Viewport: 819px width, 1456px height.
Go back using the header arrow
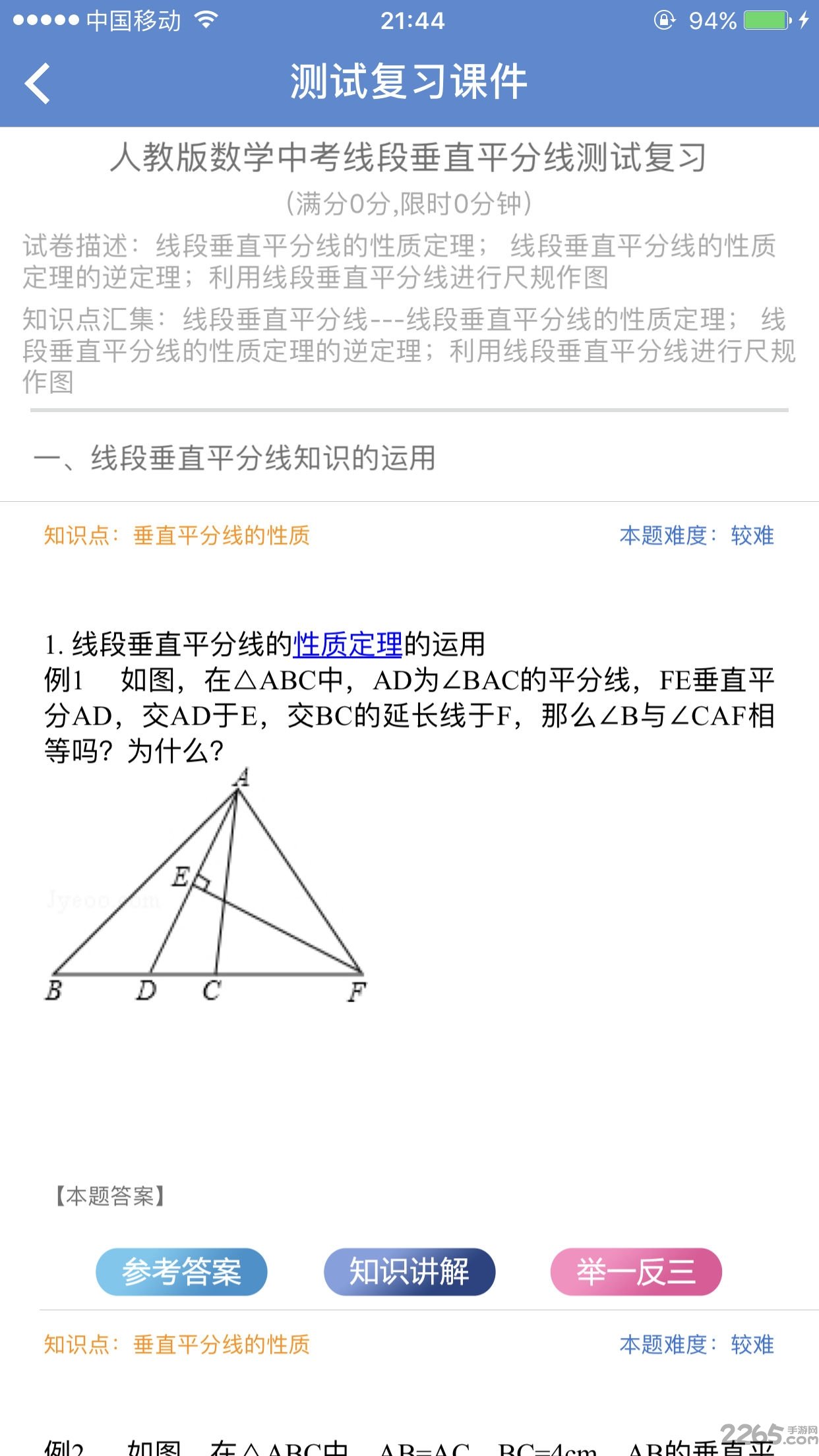pyautogui.click(x=38, y=84)
